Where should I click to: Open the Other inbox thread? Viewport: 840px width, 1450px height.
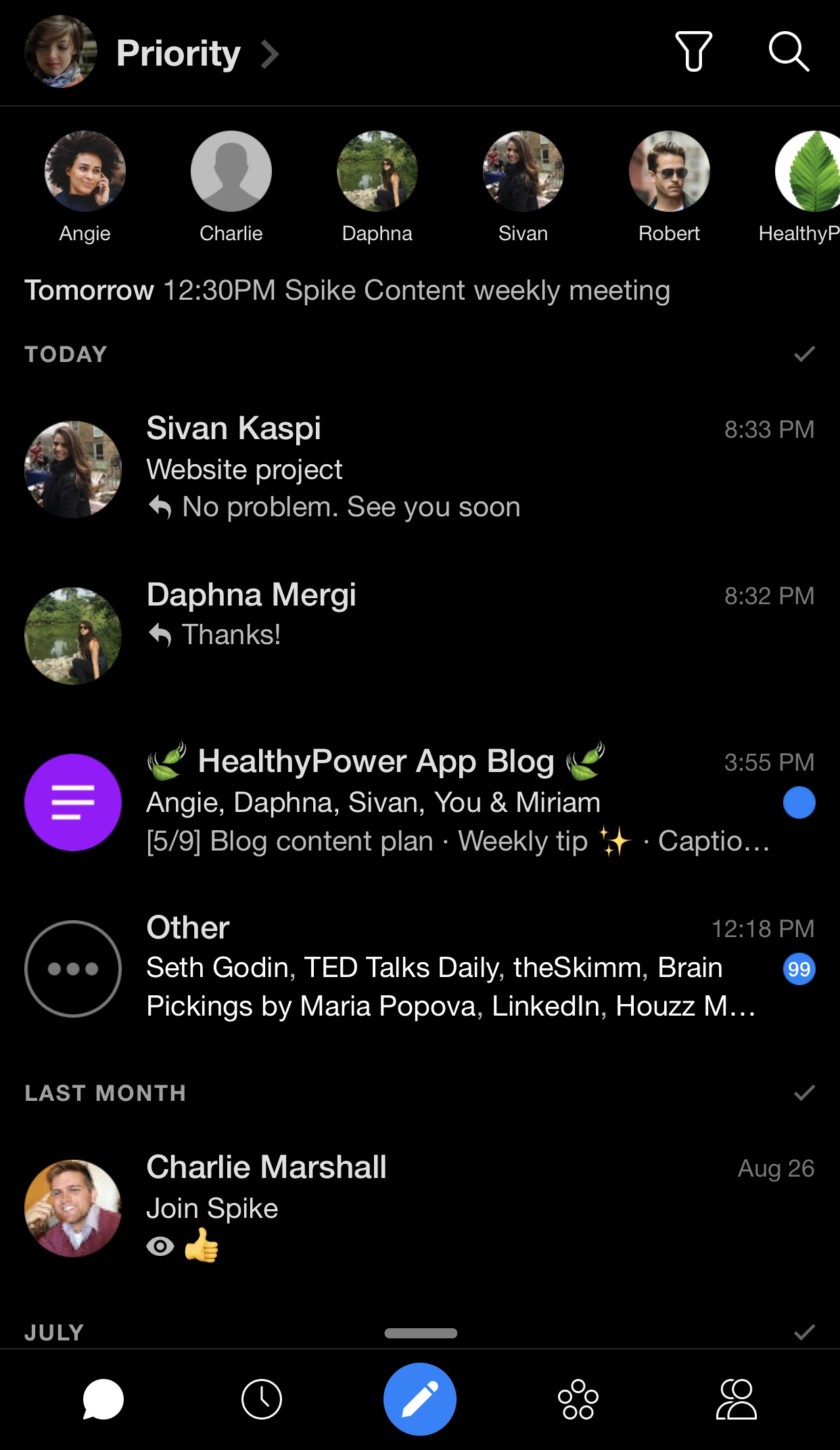pos(420,968)
